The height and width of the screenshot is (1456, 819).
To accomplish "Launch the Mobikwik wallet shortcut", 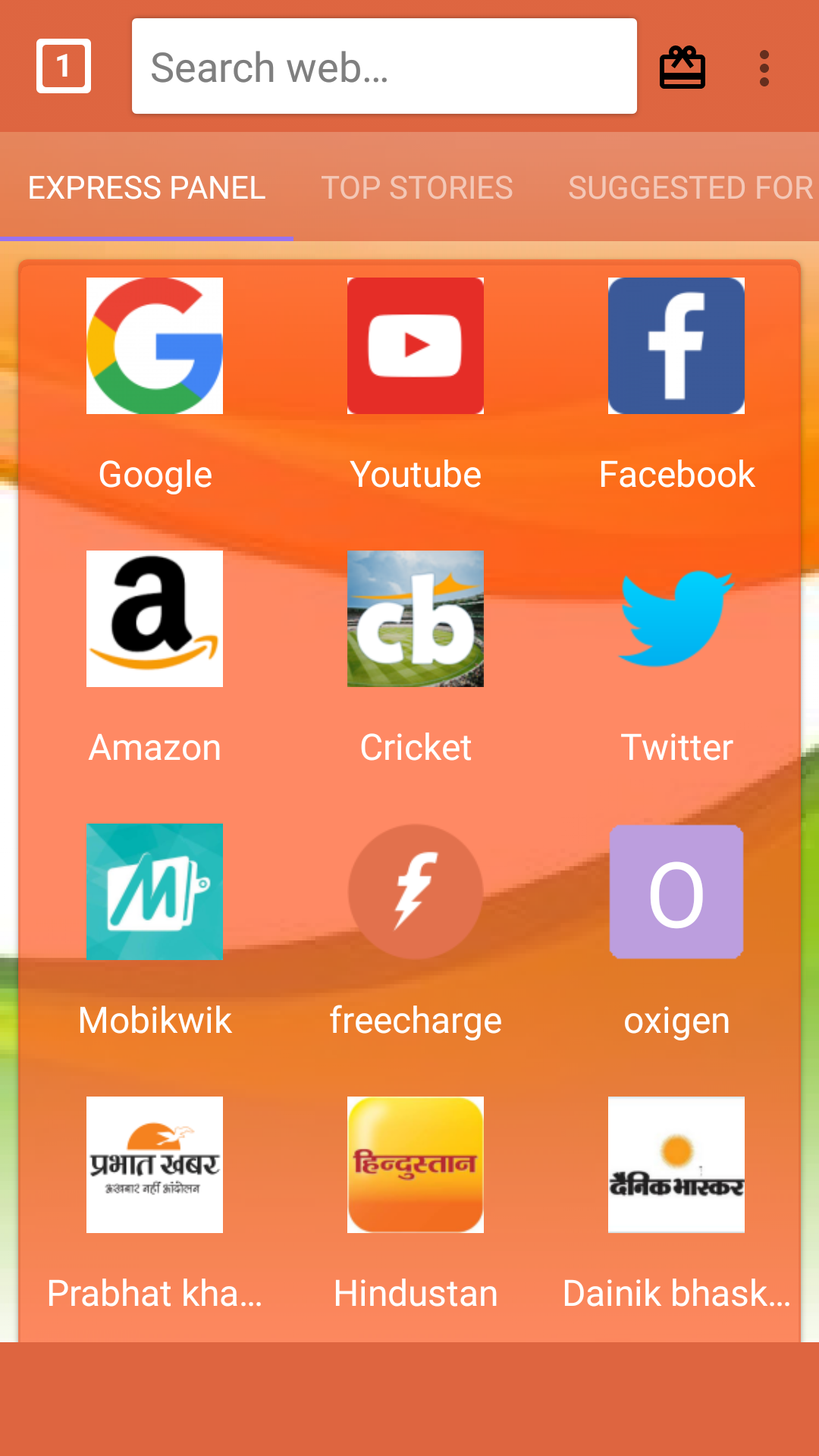I will [154, 891].
